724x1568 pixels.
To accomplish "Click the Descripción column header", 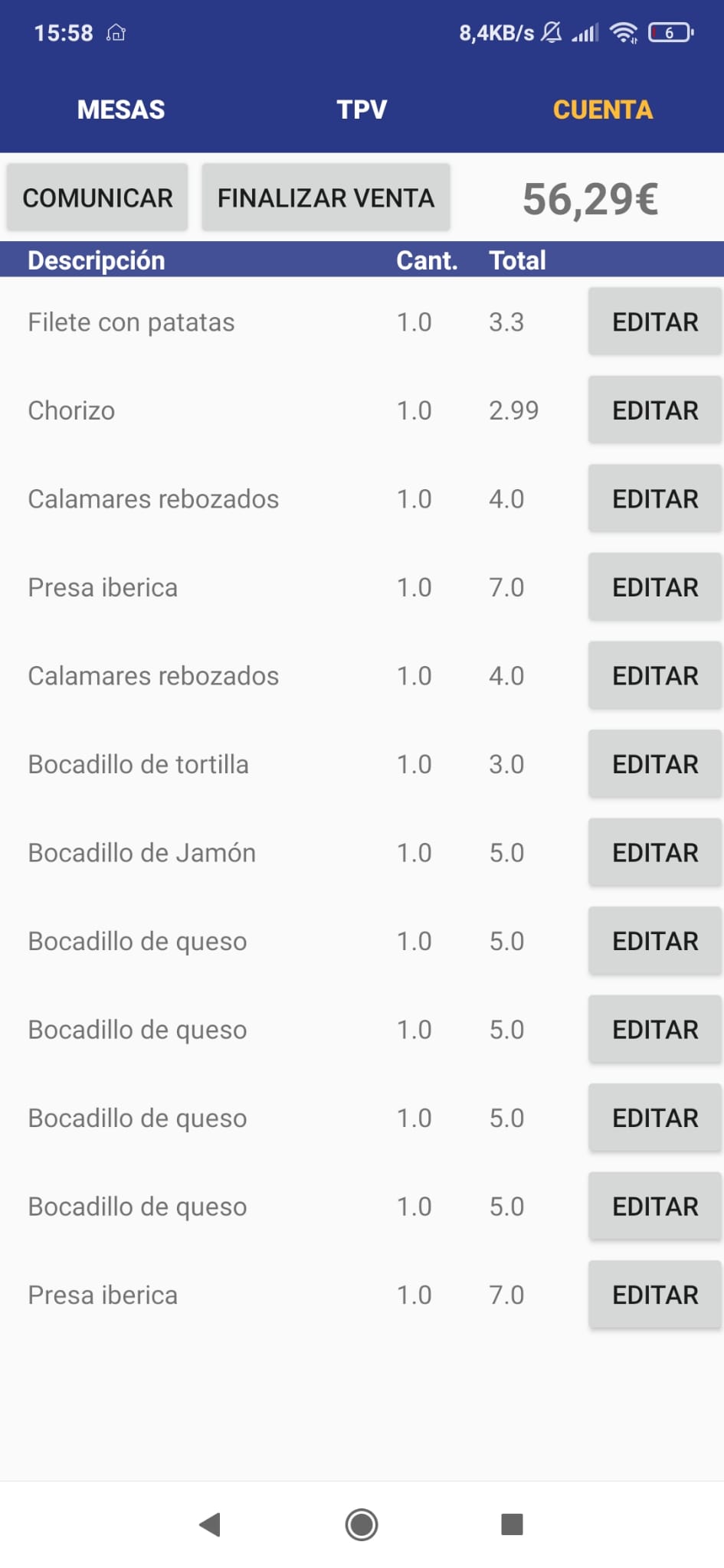I will tap(96, 260).
